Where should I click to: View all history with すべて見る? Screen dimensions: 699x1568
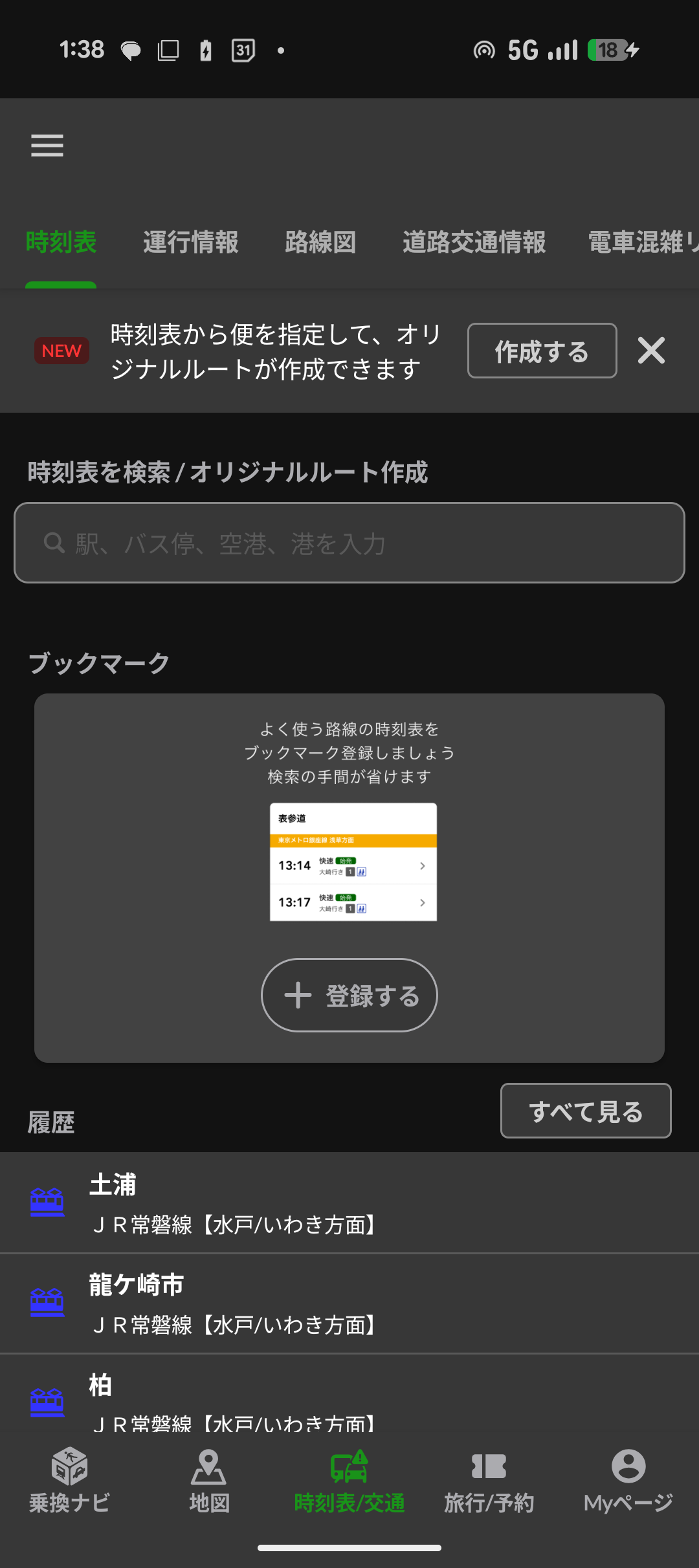[586, 1111]
